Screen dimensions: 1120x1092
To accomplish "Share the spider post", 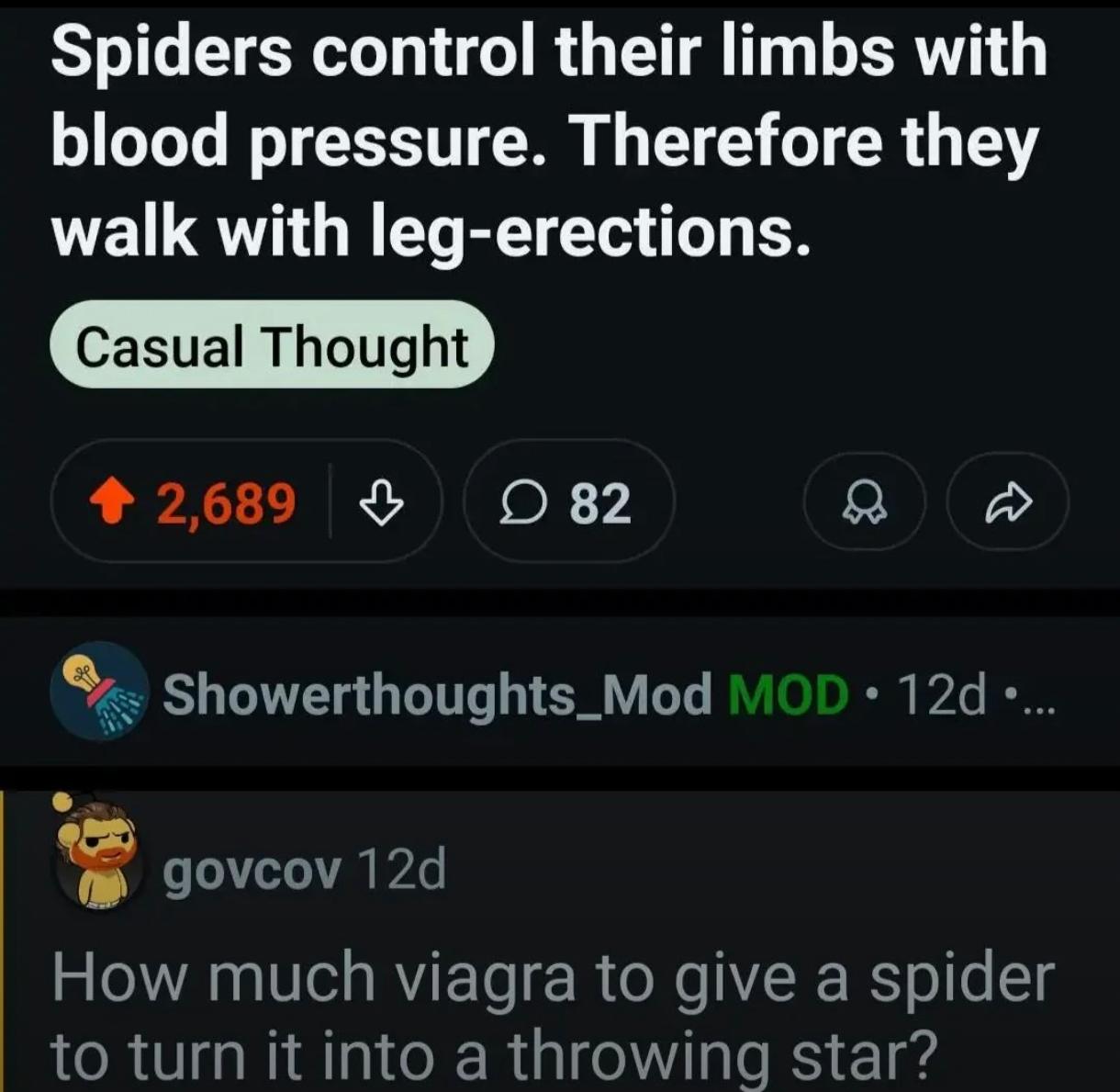I will [1008, 501].
